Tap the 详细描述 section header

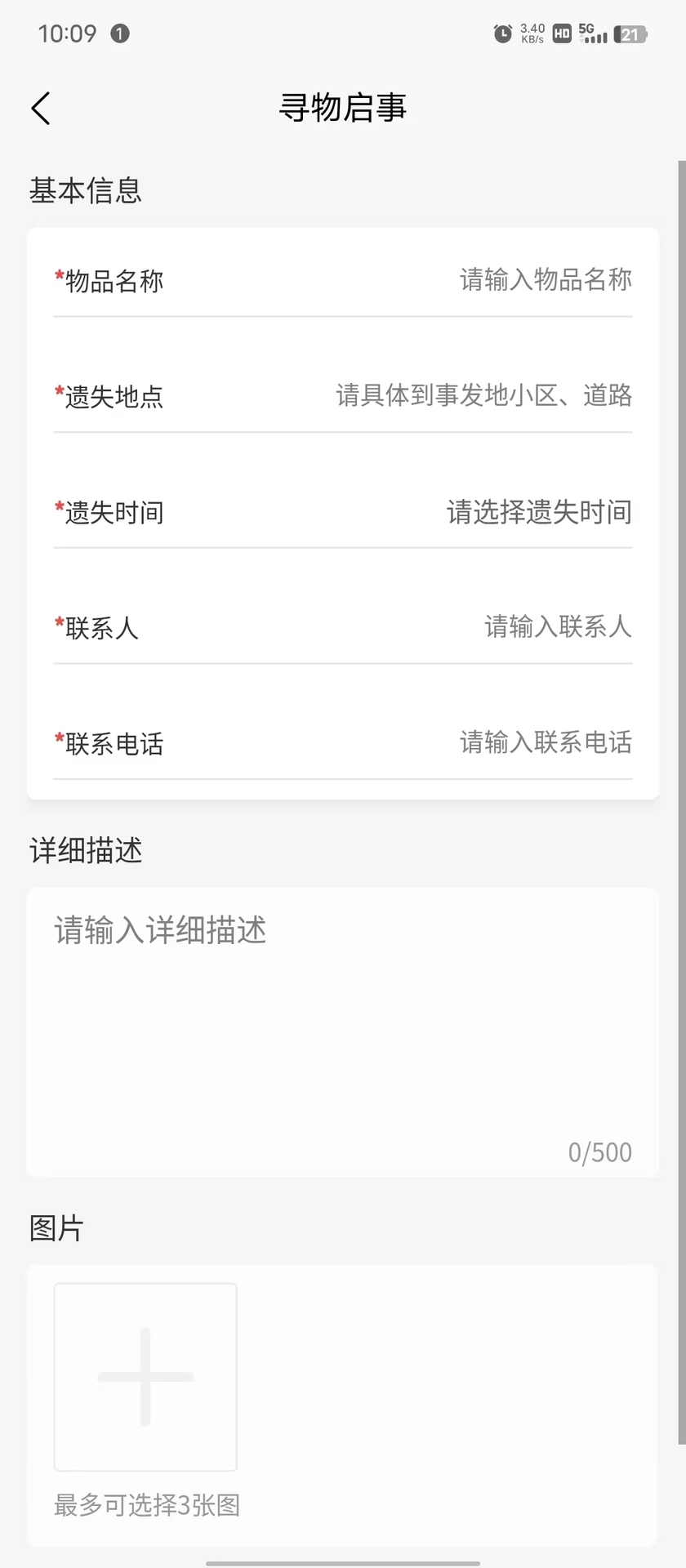tap(85, 851)
